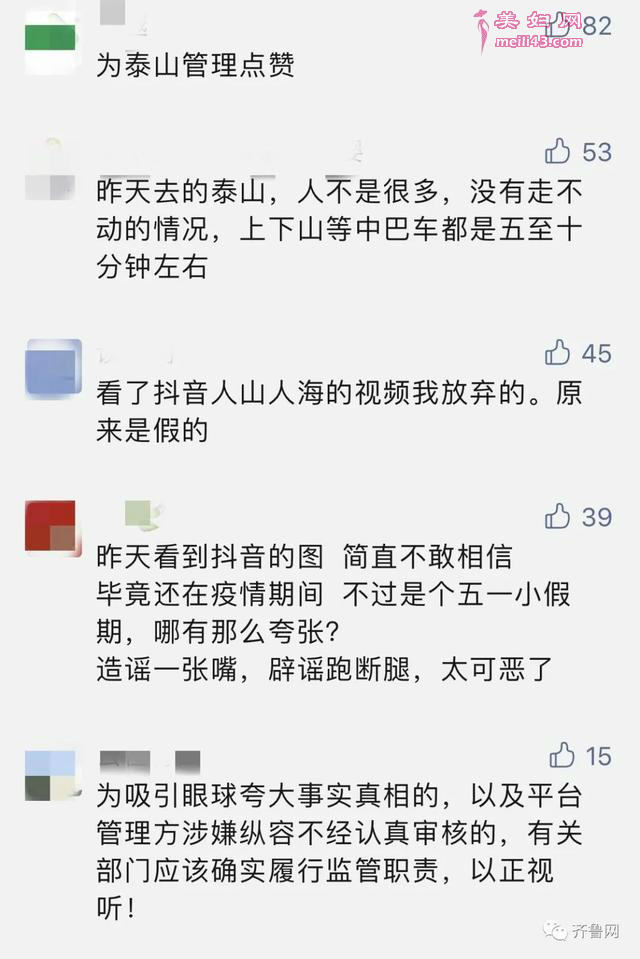Like the comment starting 为吸引眼球
The image size is (640, 959).
562,755
